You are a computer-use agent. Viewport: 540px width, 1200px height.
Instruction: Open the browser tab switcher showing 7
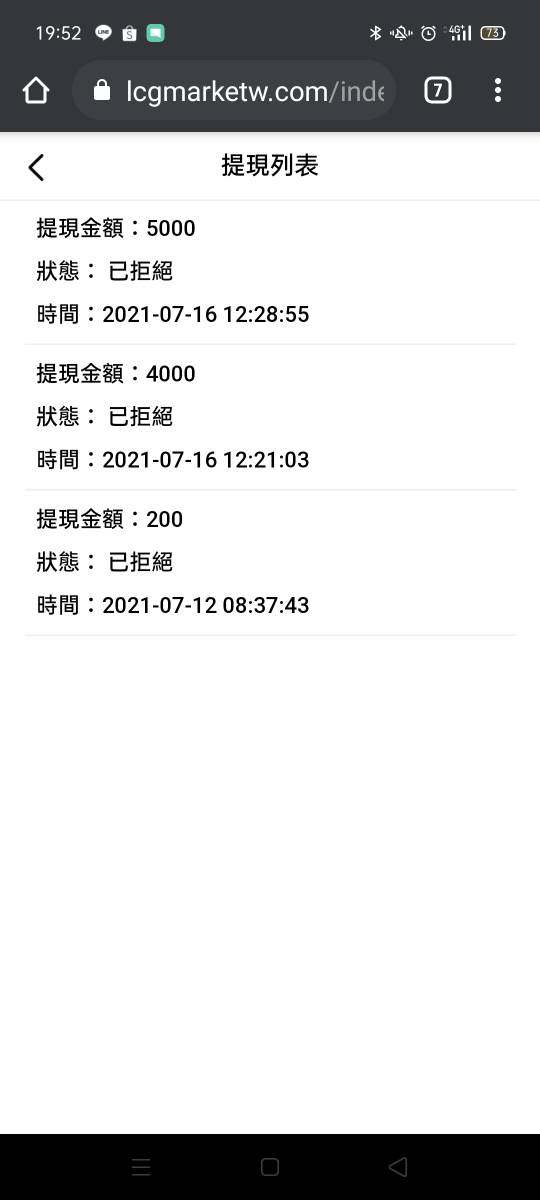pyautogui.click(x=438, y=91)
